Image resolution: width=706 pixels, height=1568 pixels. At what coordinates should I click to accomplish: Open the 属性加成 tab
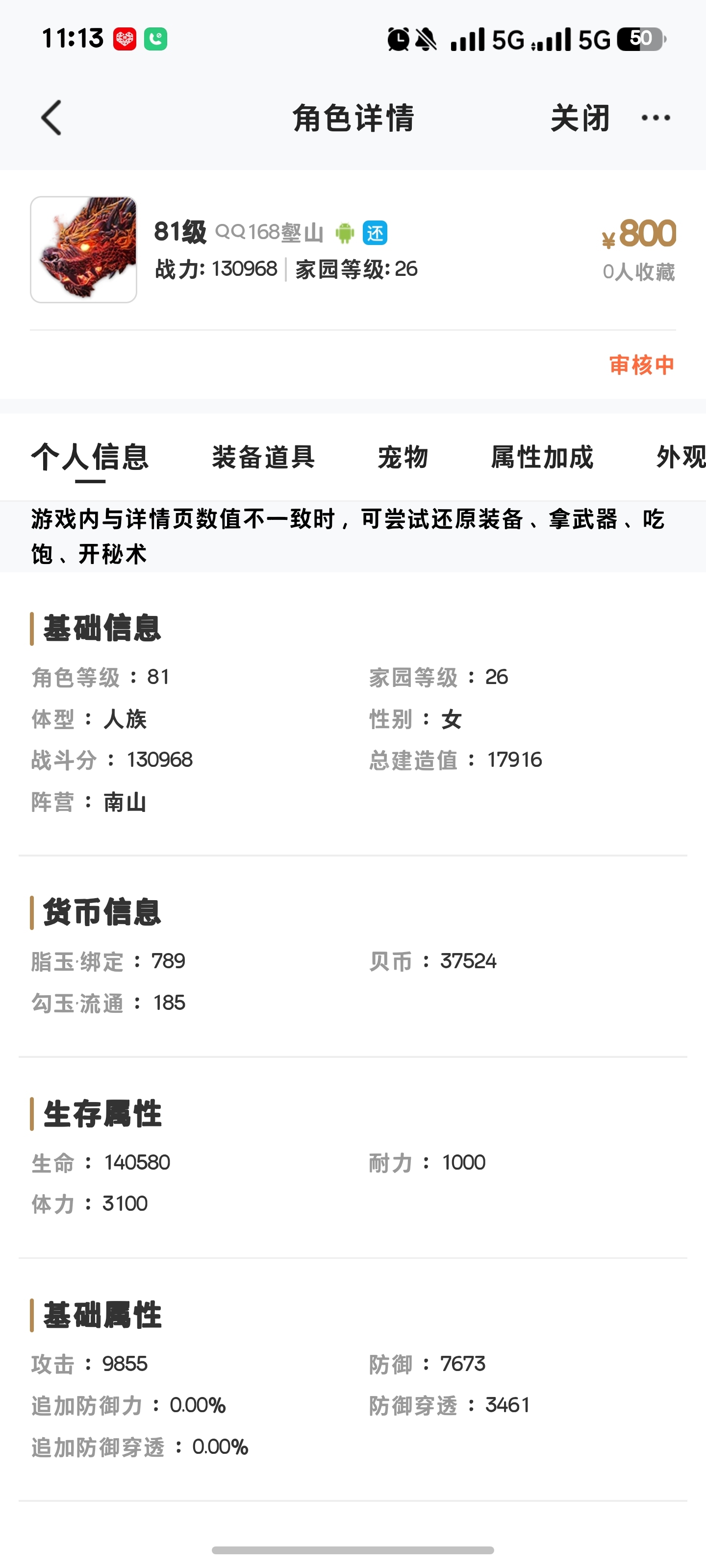(x=542, y=457)
